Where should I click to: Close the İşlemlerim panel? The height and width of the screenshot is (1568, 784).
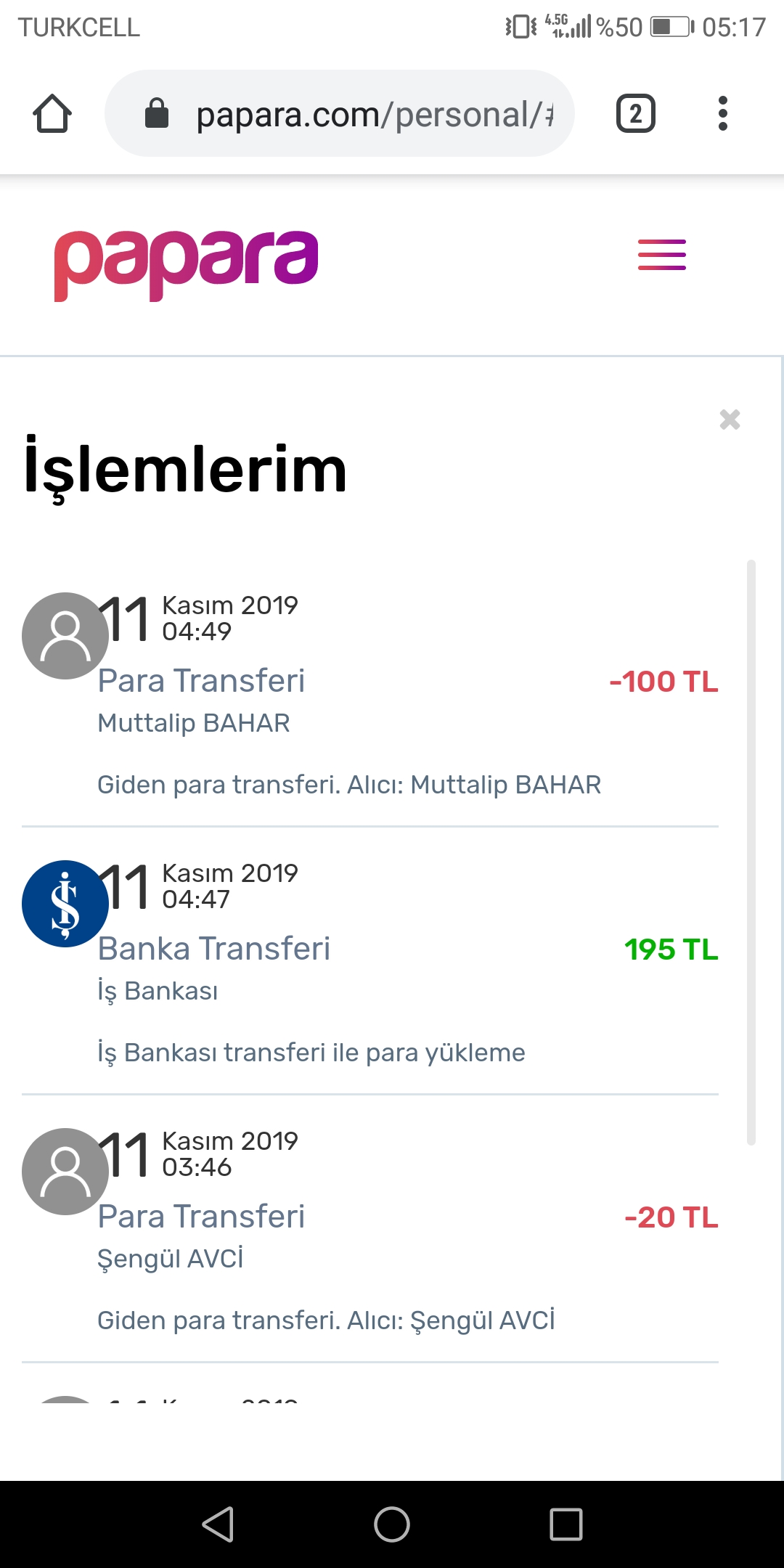click(730, 420)
